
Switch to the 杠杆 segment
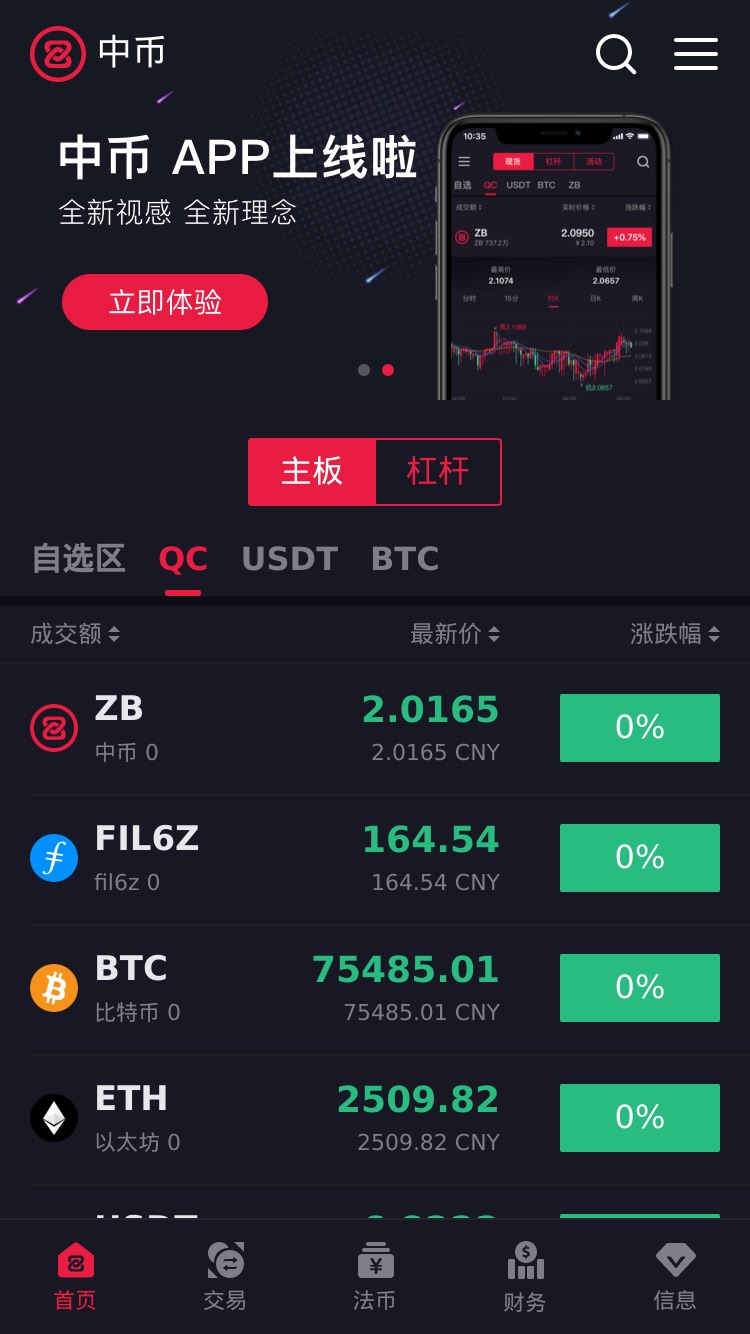(x=438, y=472)
